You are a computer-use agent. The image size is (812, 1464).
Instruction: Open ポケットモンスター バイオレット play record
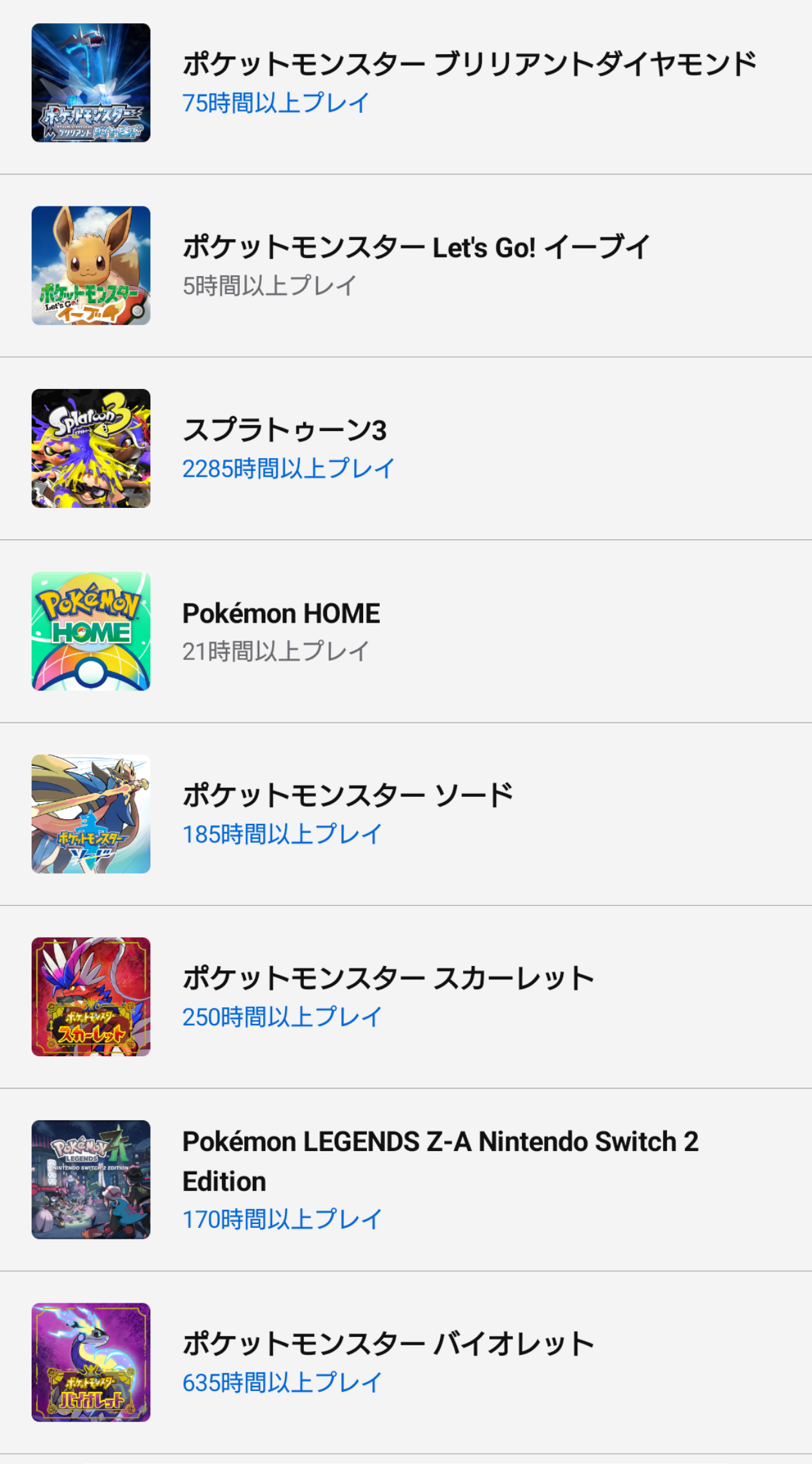pyautogui.click(x=405, y=1362)
